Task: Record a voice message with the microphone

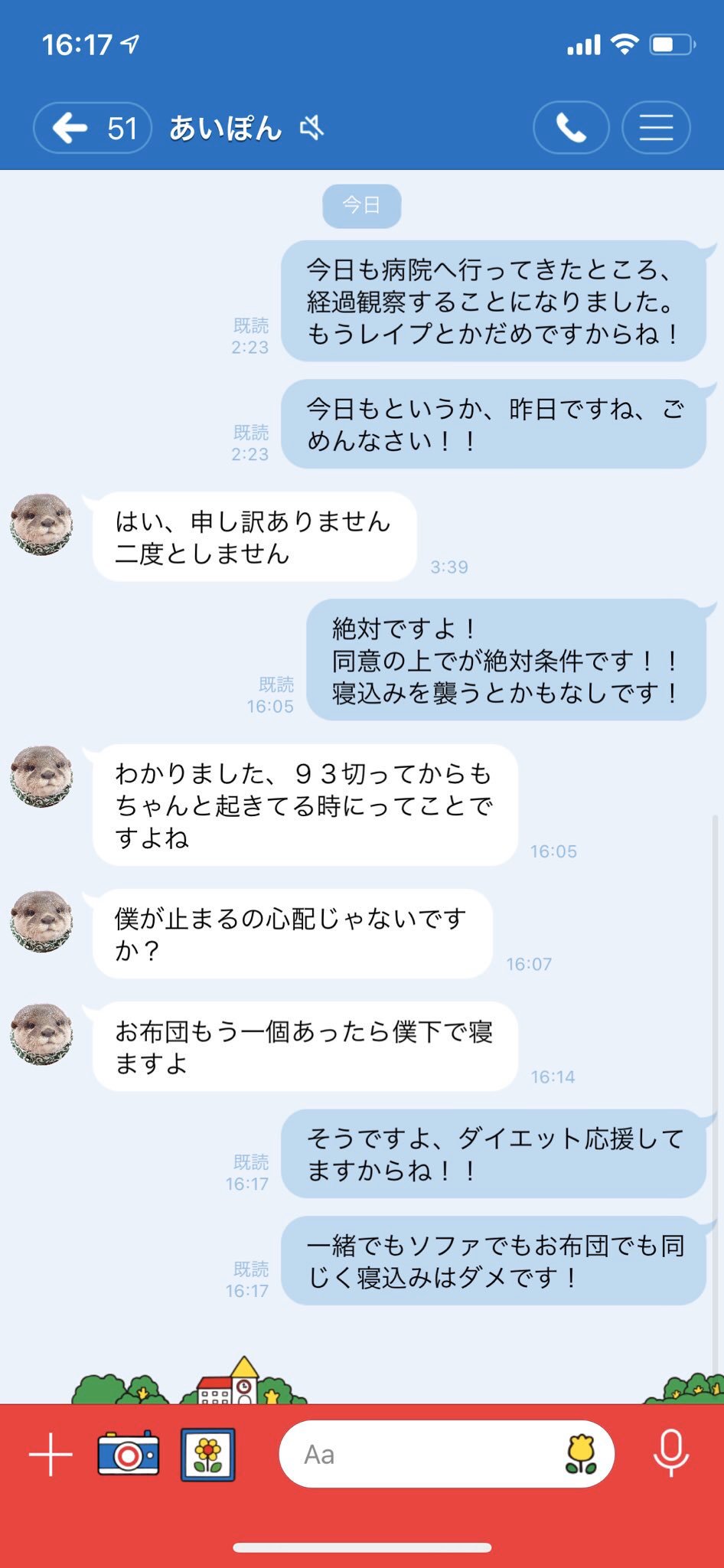Action: click(x=670, y=1453)
